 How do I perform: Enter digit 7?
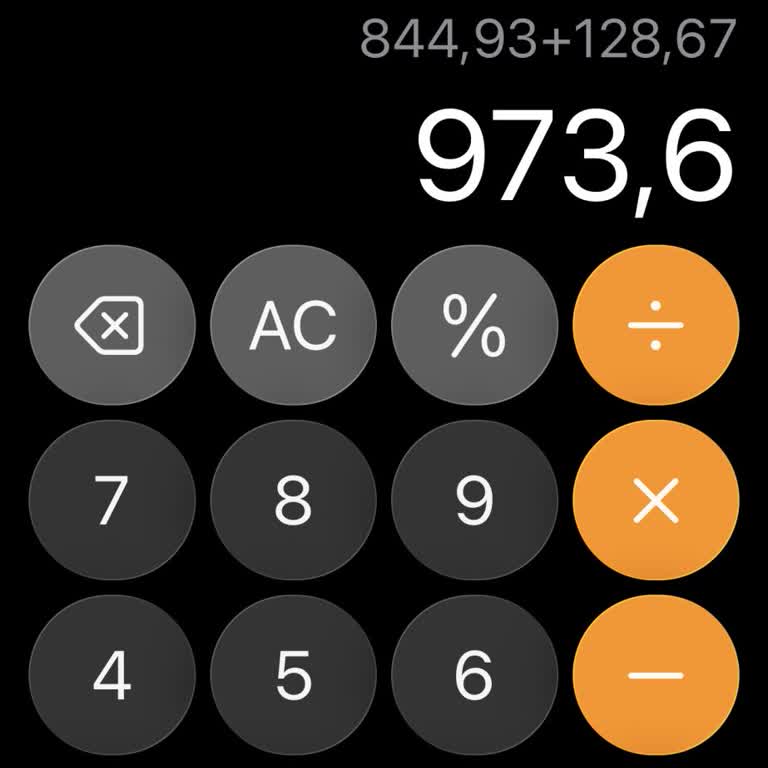click(112, 501)
